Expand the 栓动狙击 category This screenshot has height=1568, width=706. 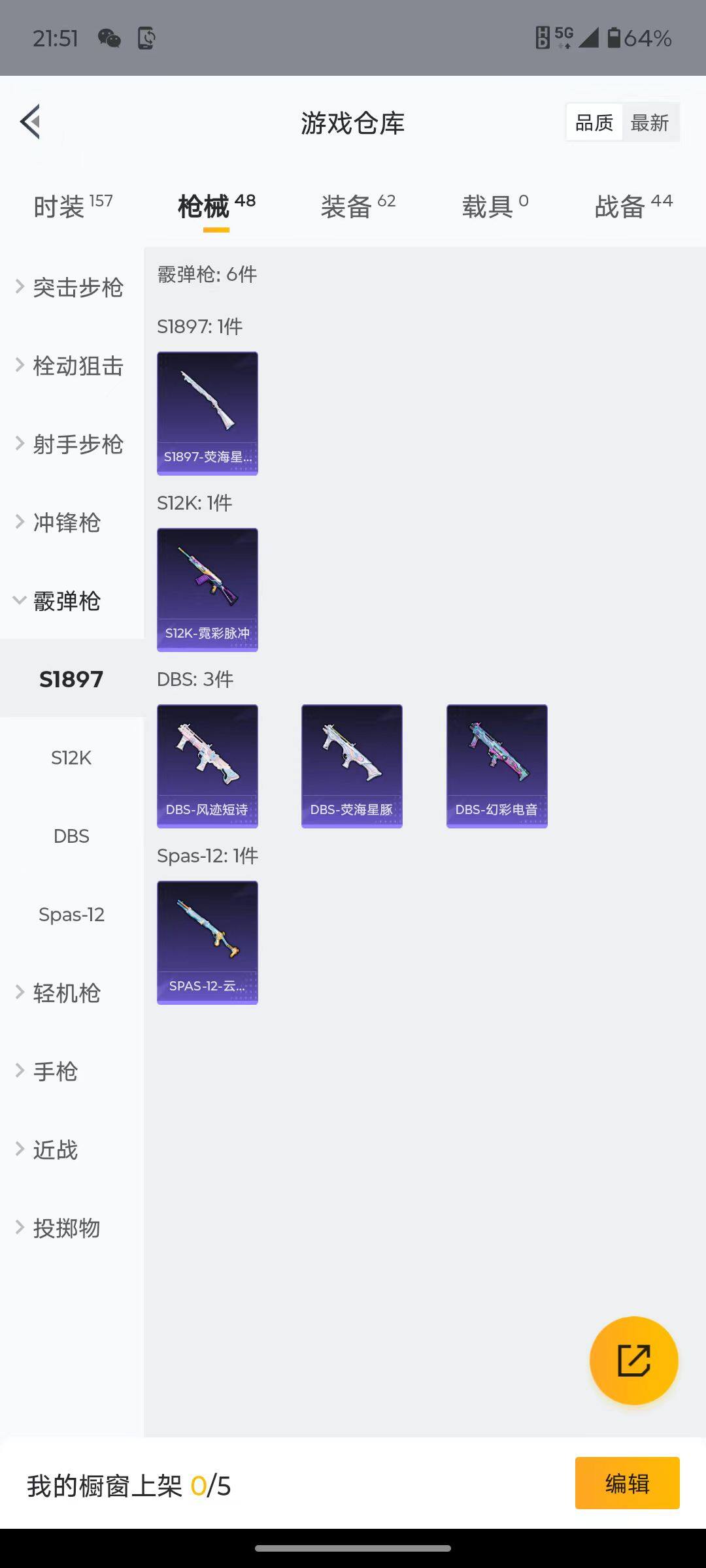tap(71, 366)
